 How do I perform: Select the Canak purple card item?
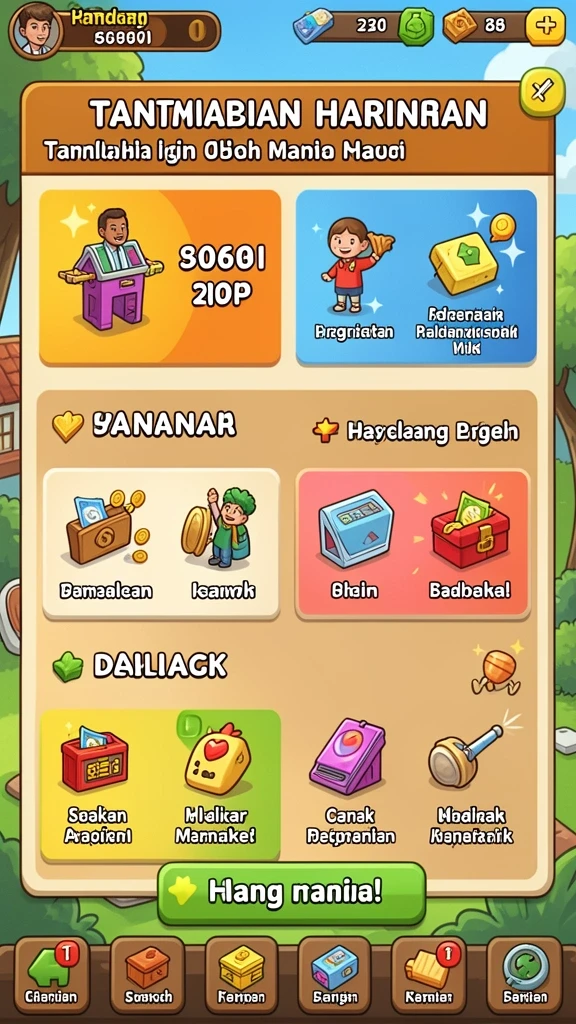point(350,784)
